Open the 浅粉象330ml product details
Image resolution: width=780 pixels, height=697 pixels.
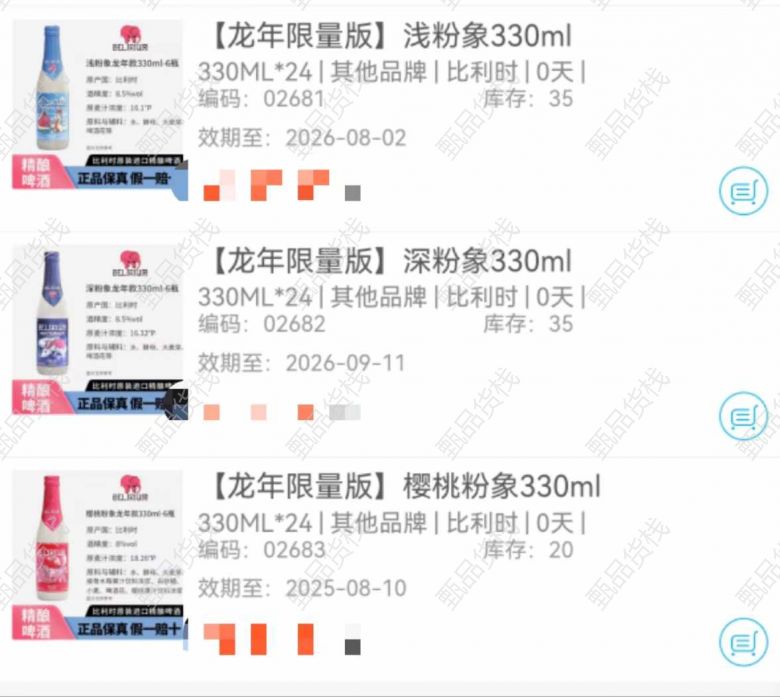coord(390,38)
